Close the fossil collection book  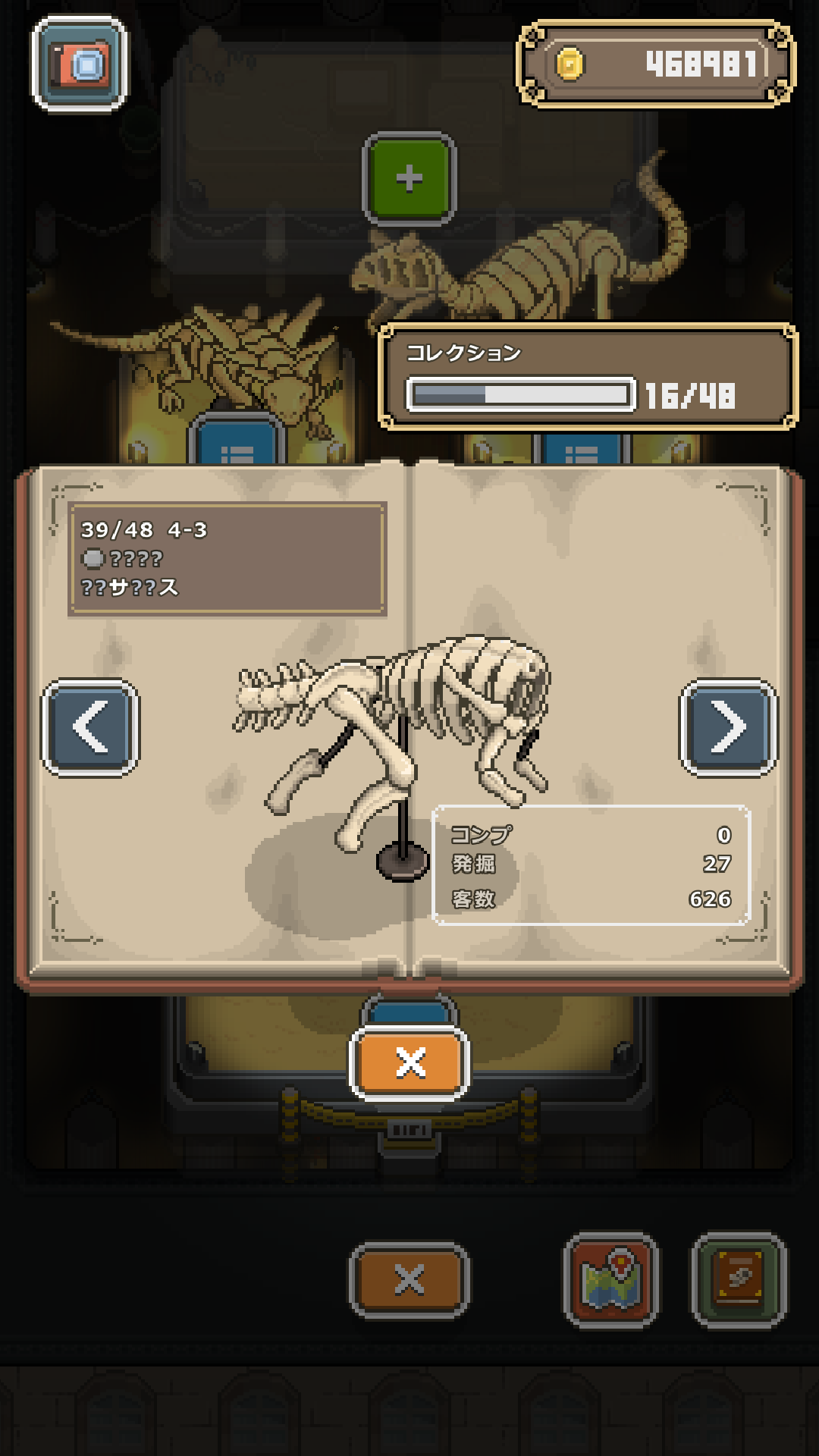tap(409, 1062)
